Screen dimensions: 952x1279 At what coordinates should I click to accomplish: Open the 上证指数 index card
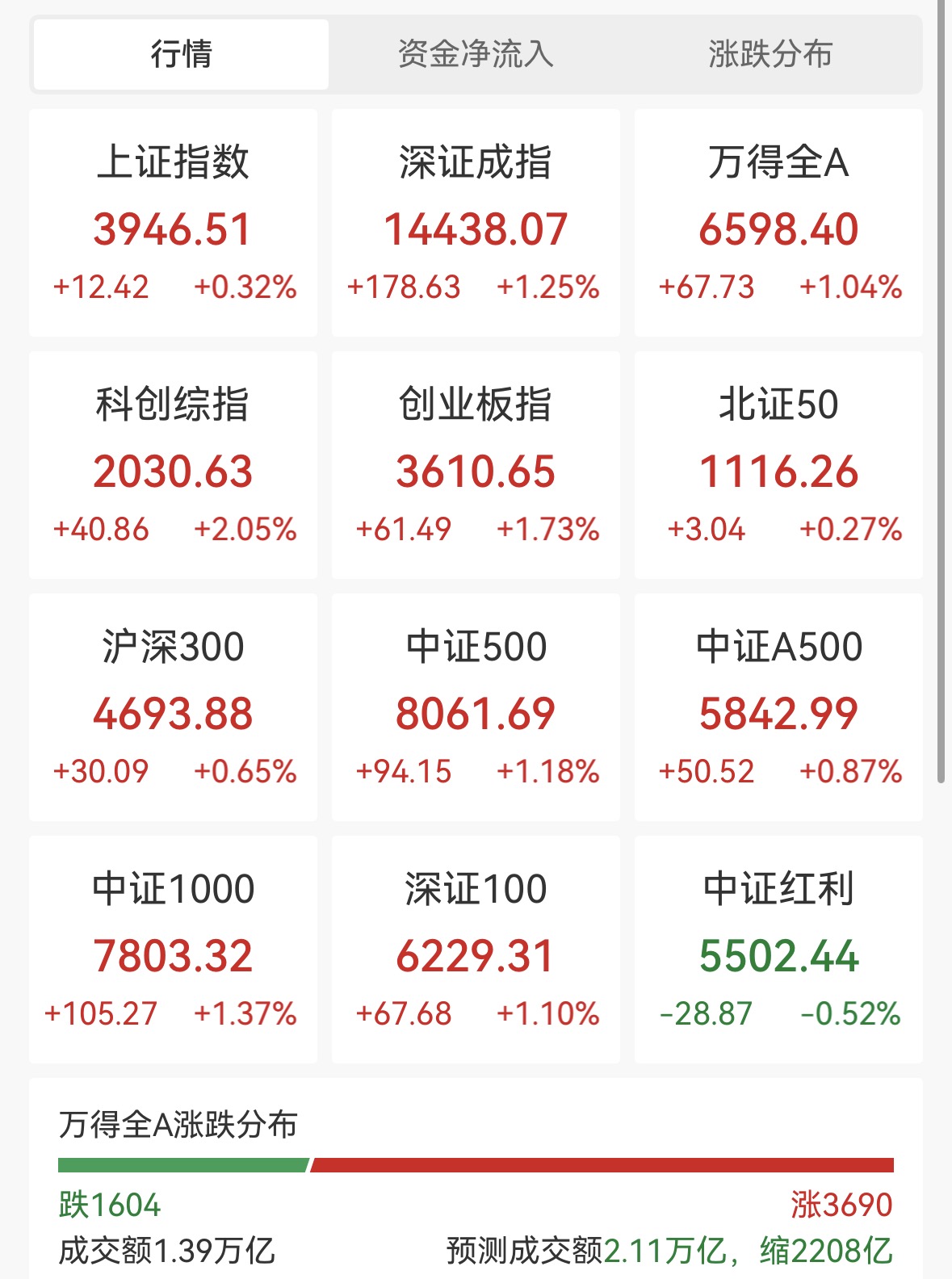pos(173,223)
